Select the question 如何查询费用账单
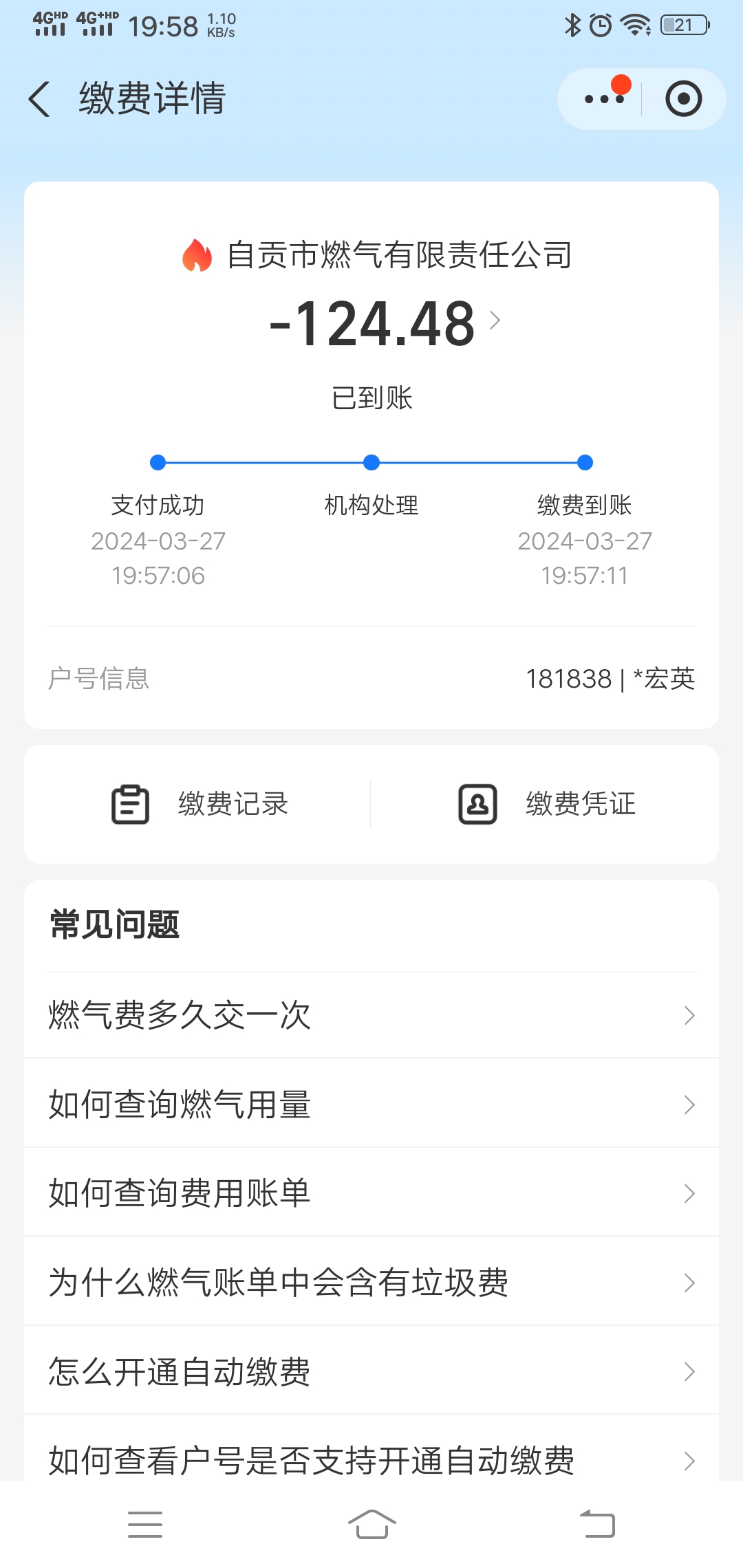The image size is (743, 1568). pyautogui.click(x=371, y=1193)
